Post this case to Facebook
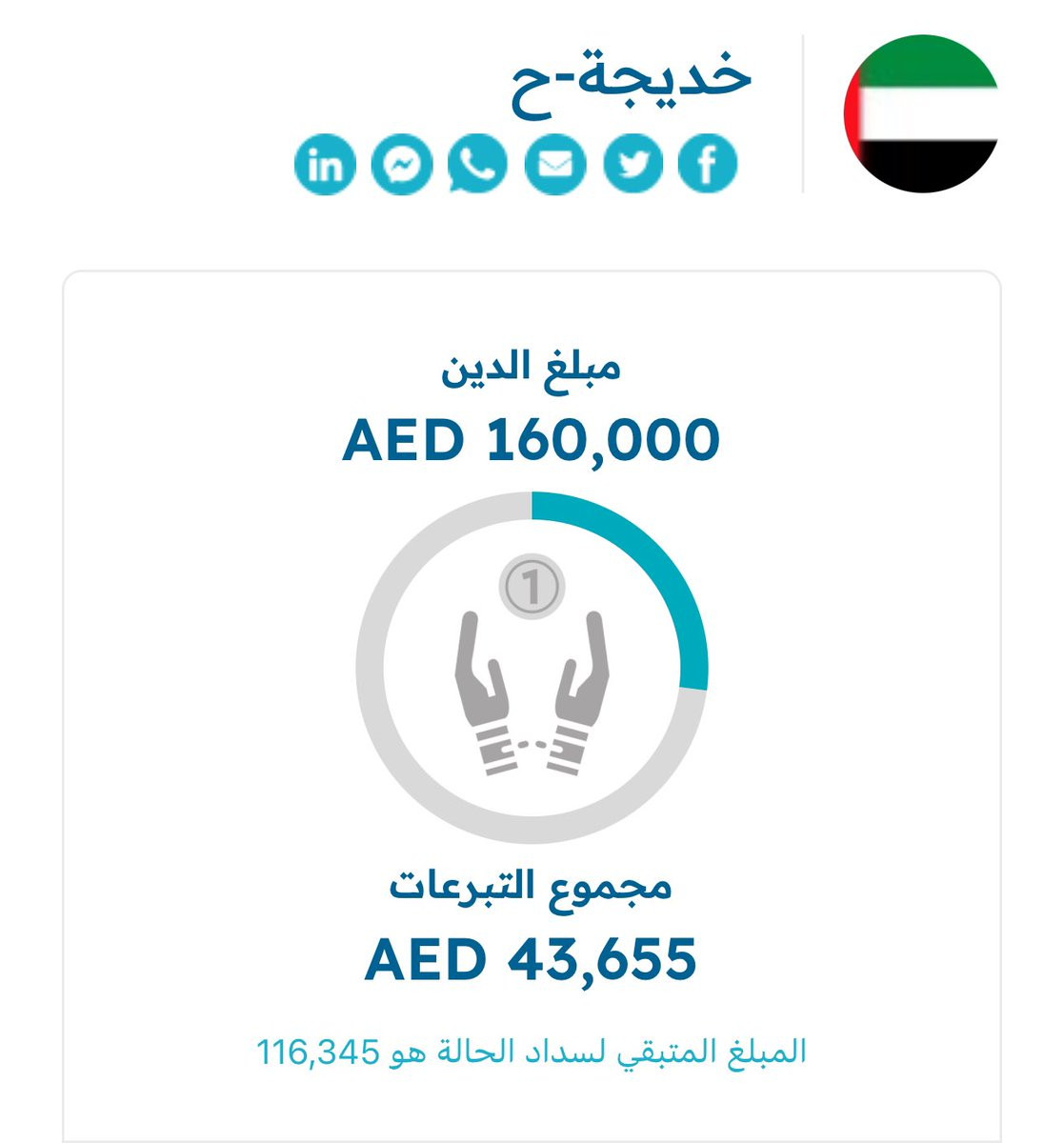 [x=708, y=165]
